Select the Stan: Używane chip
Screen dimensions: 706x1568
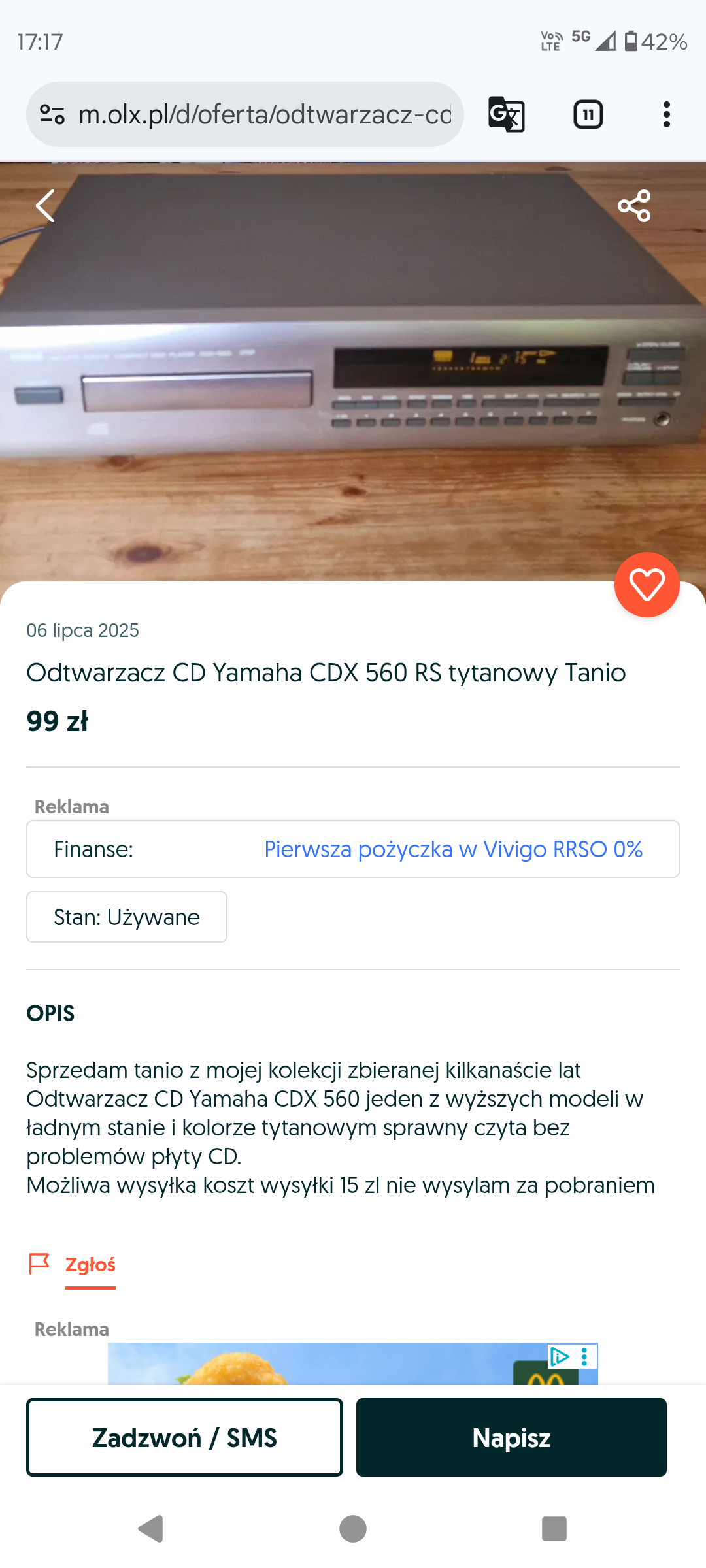coord(127,917)
